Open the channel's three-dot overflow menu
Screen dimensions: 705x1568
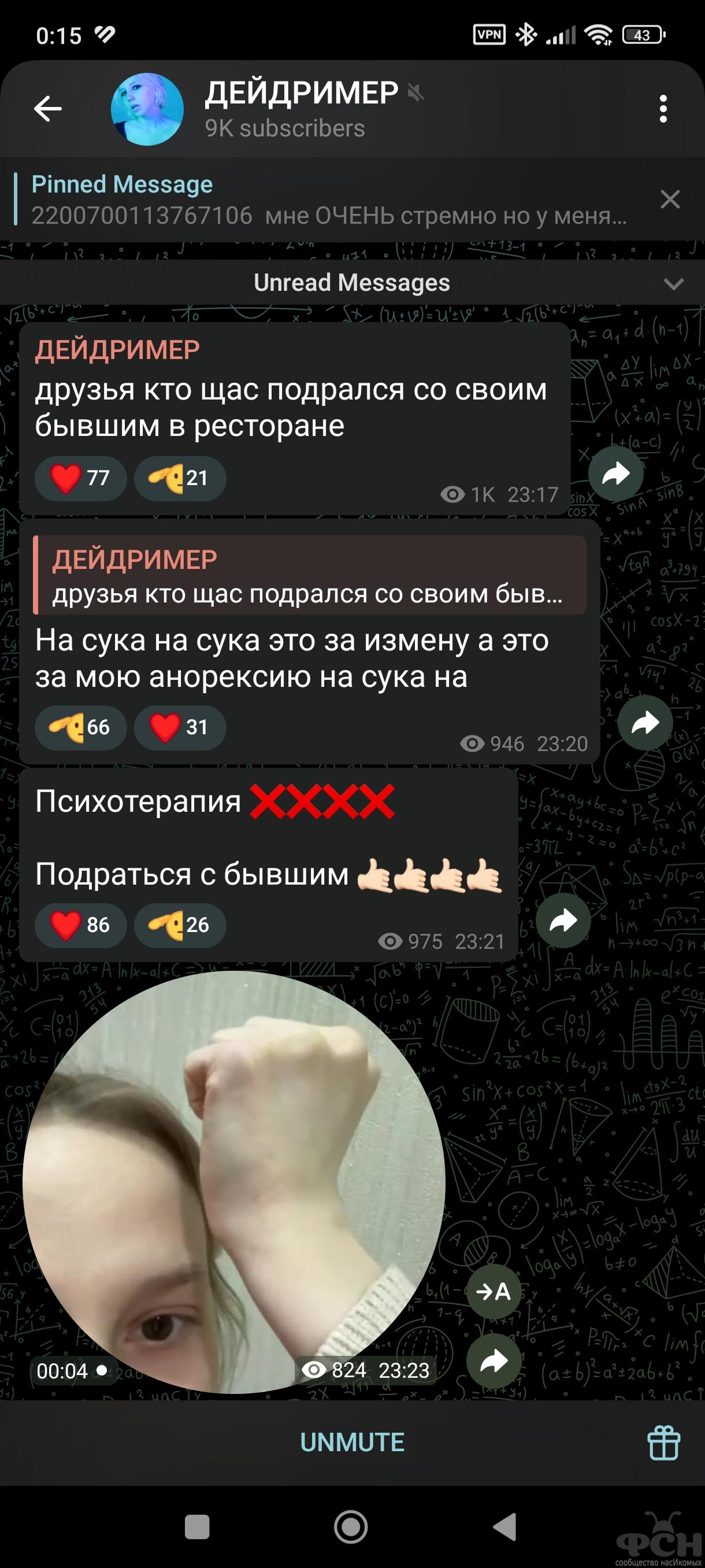(x=663, y=109)
